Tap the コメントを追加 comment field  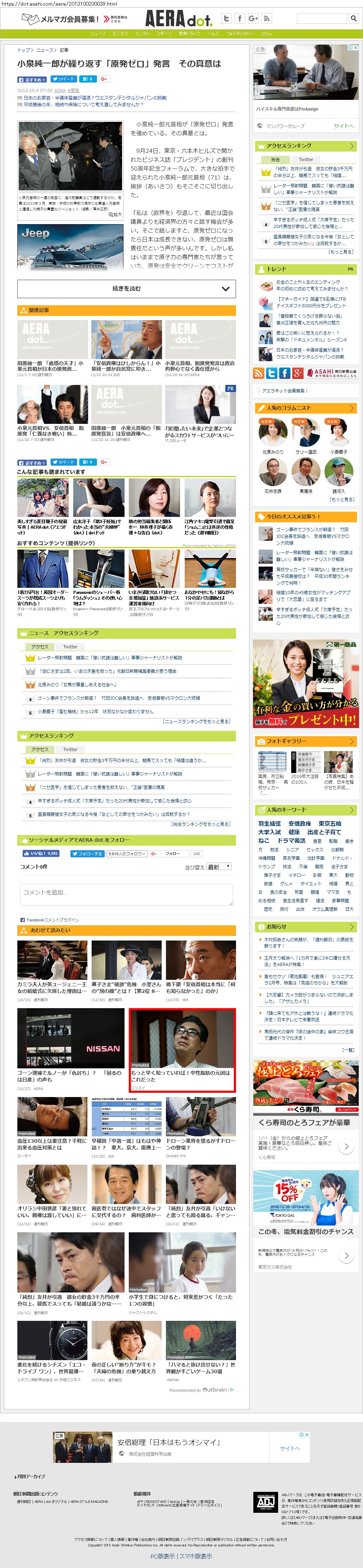pos(126,893)
